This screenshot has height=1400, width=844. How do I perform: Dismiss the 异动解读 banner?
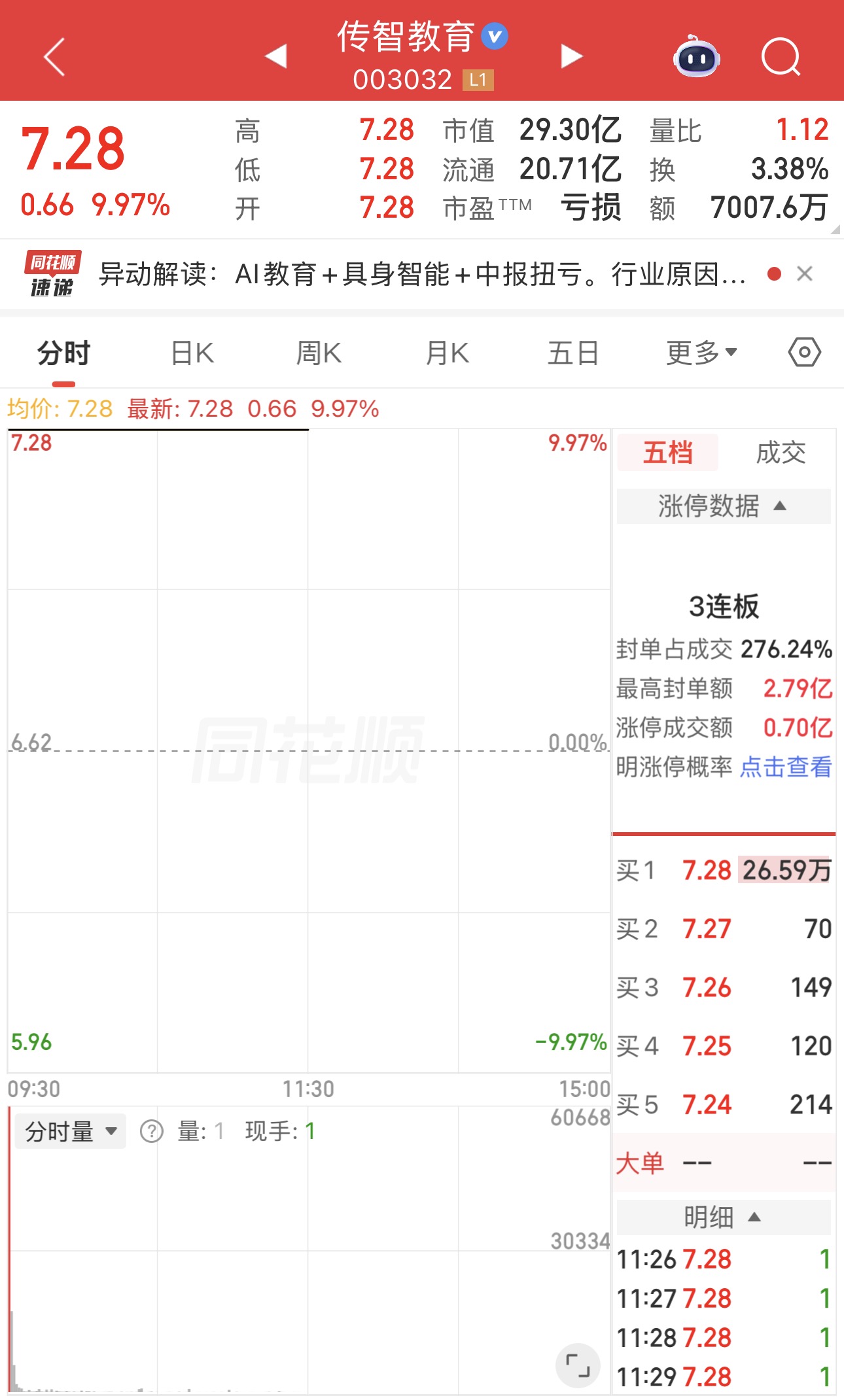tap(805, 273)
